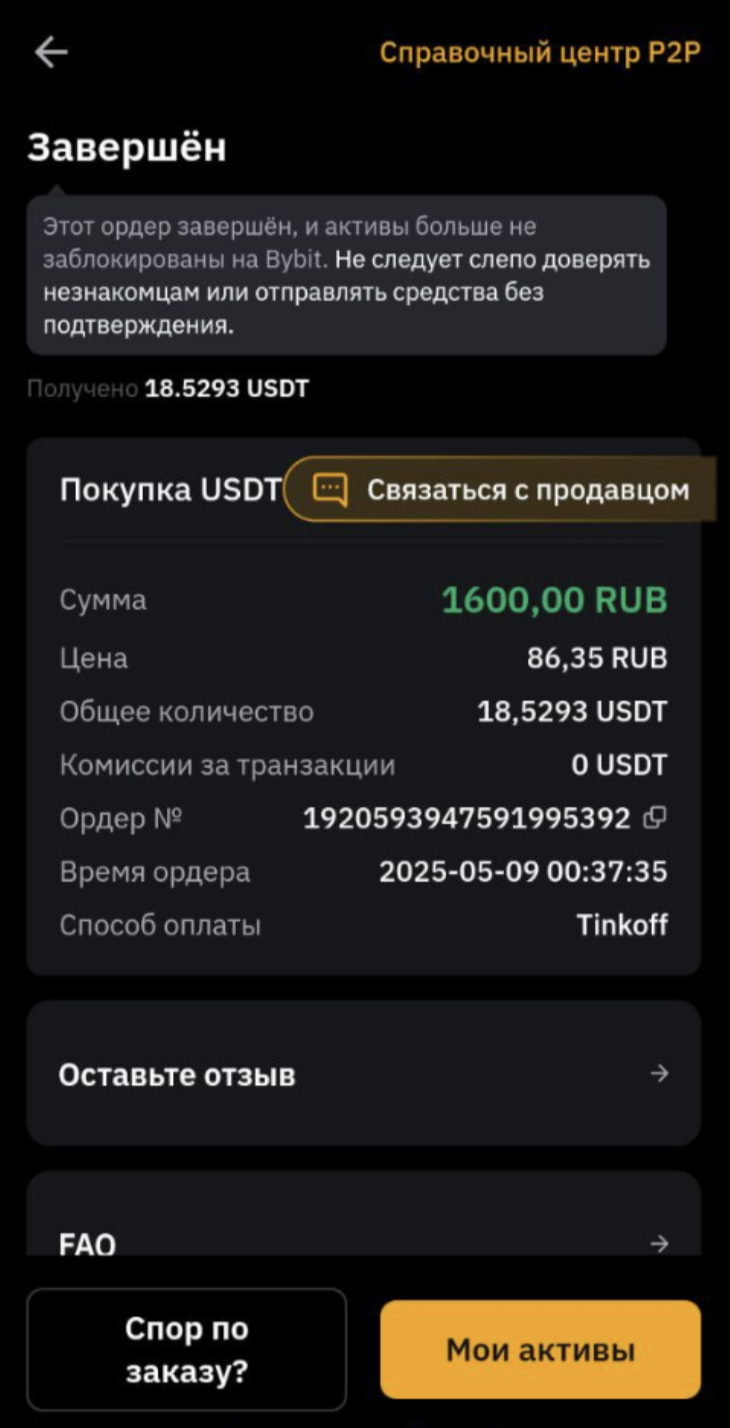Open the FAQ row

pyautogui.click(x=364, y=1214)
